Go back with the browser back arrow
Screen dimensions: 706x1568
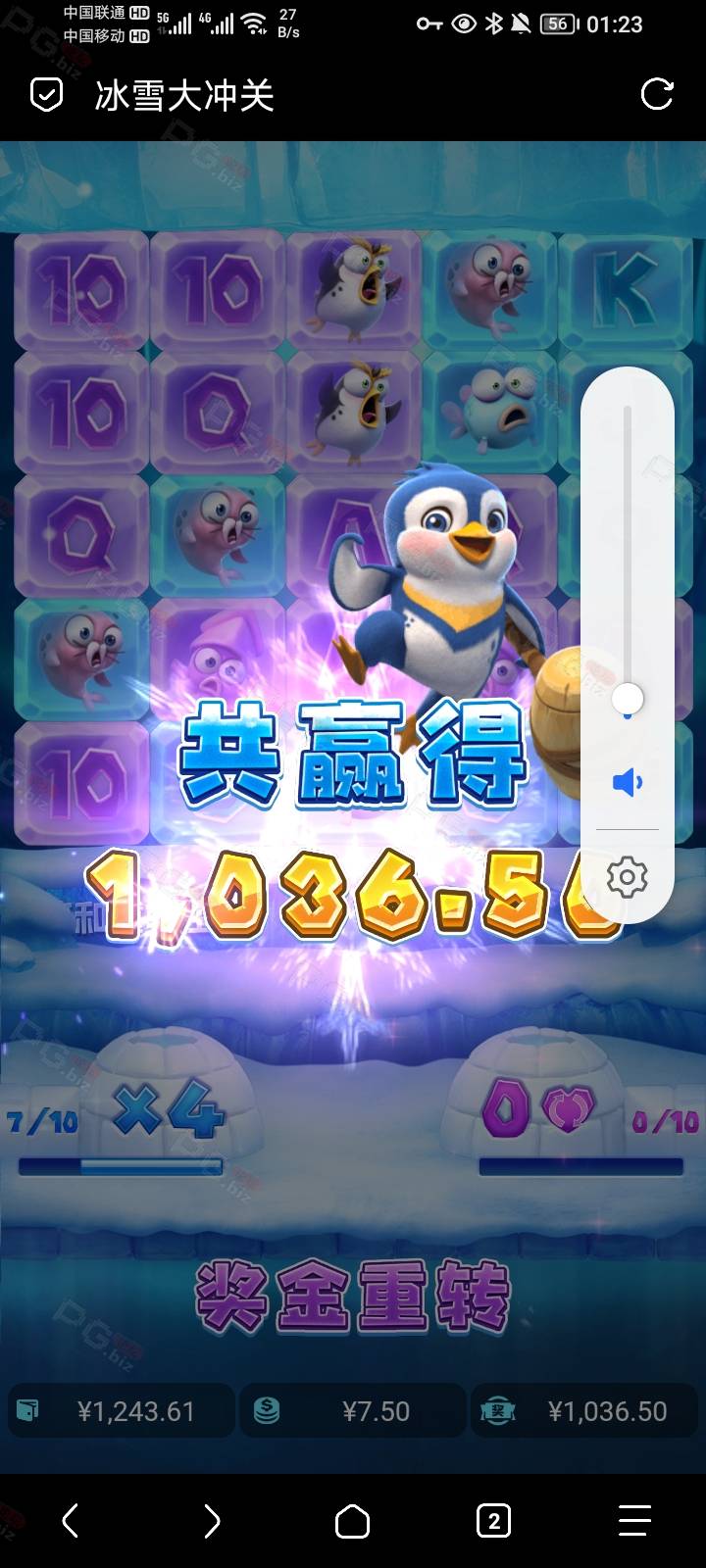click(71, 1521)
